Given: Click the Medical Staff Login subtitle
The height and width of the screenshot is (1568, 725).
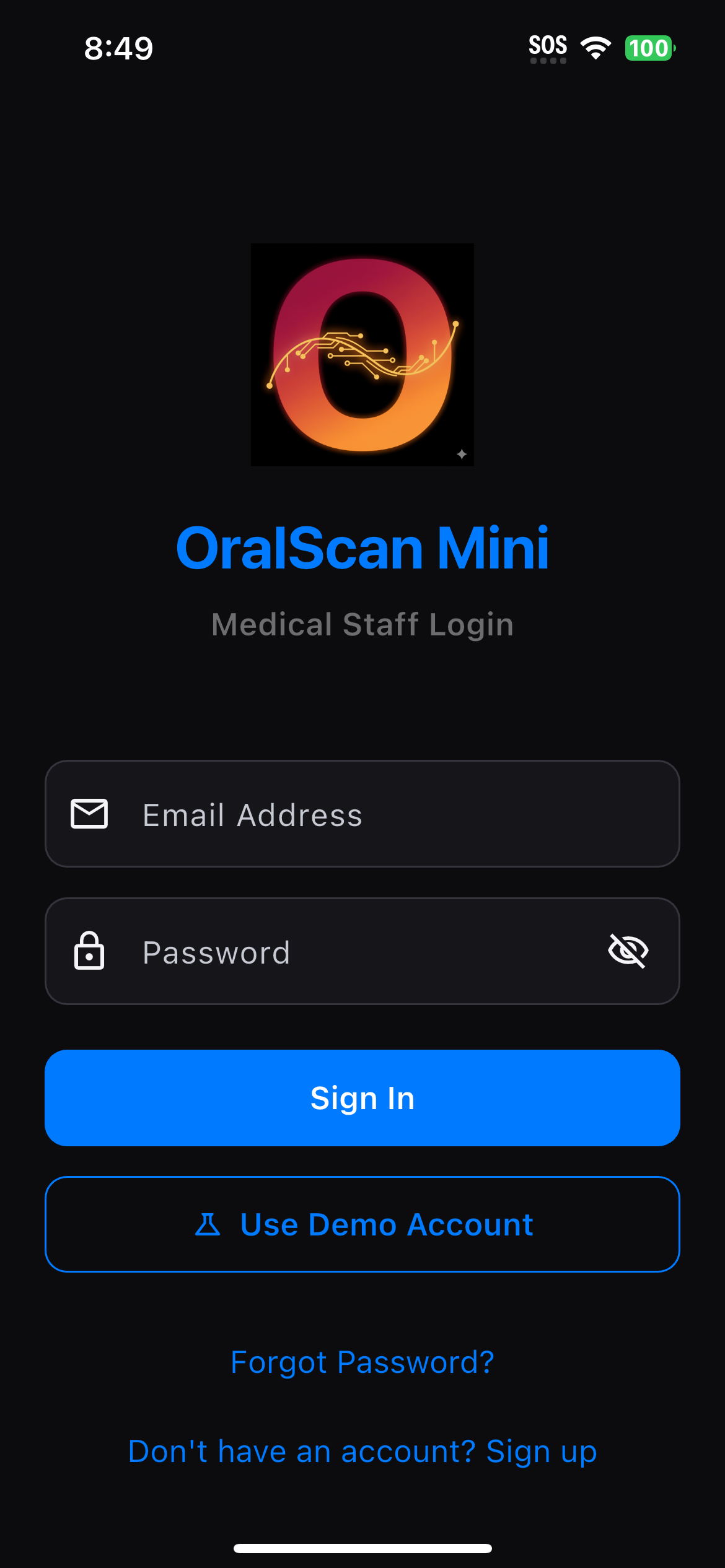Looking at the screenshot, I should [x=362, y=624].
